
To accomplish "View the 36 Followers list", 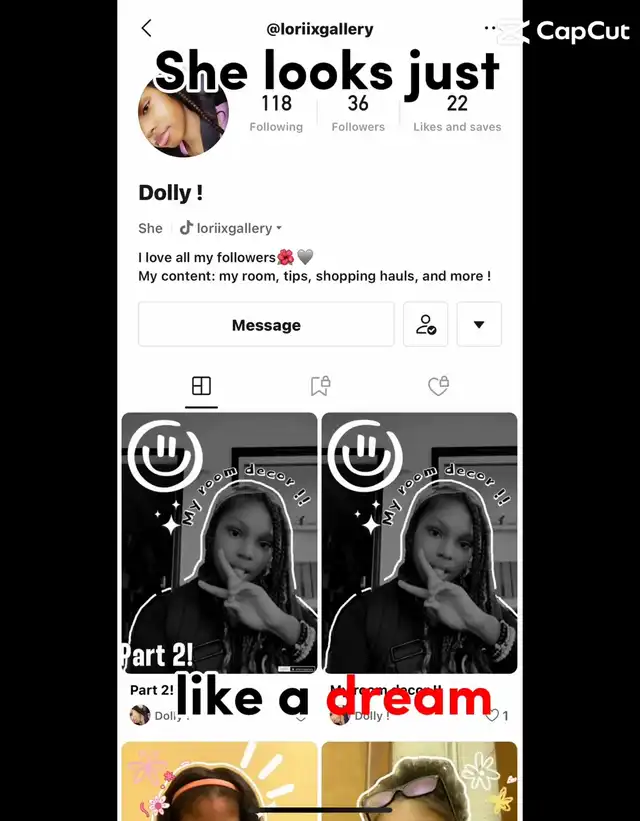I will point(358,113).
